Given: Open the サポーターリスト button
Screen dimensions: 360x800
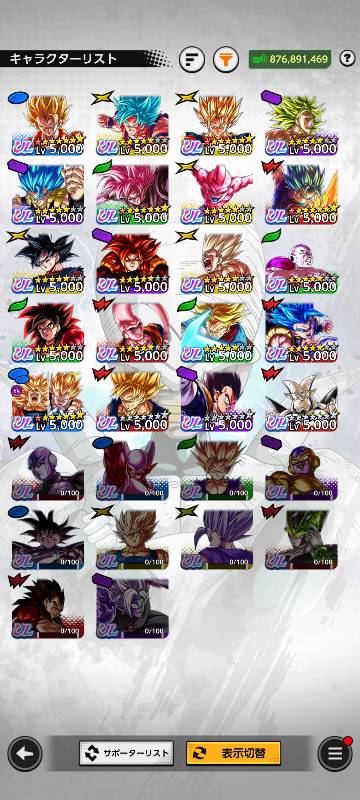Looking at the screenshot, I should 126,753.
